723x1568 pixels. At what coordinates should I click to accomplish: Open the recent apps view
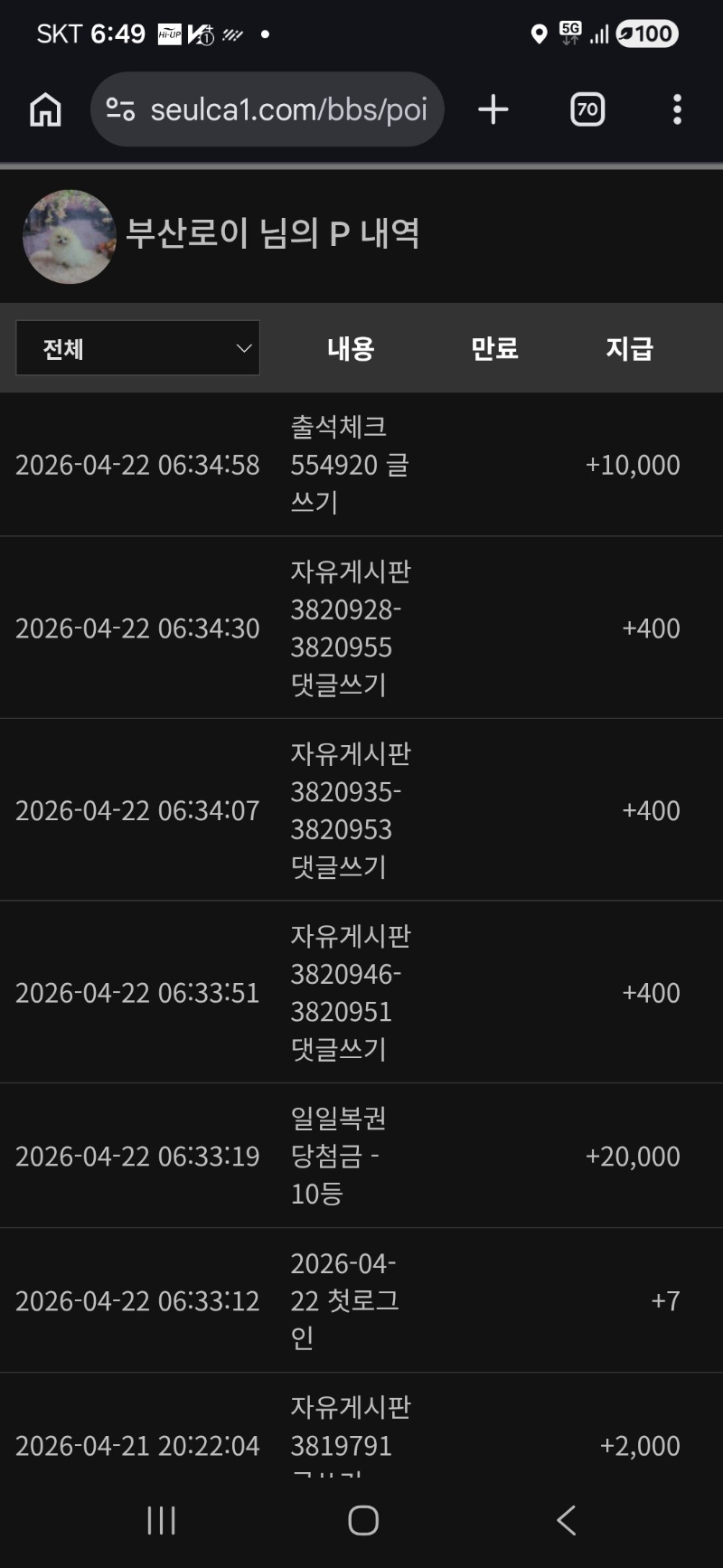[x=161, y=1520]
